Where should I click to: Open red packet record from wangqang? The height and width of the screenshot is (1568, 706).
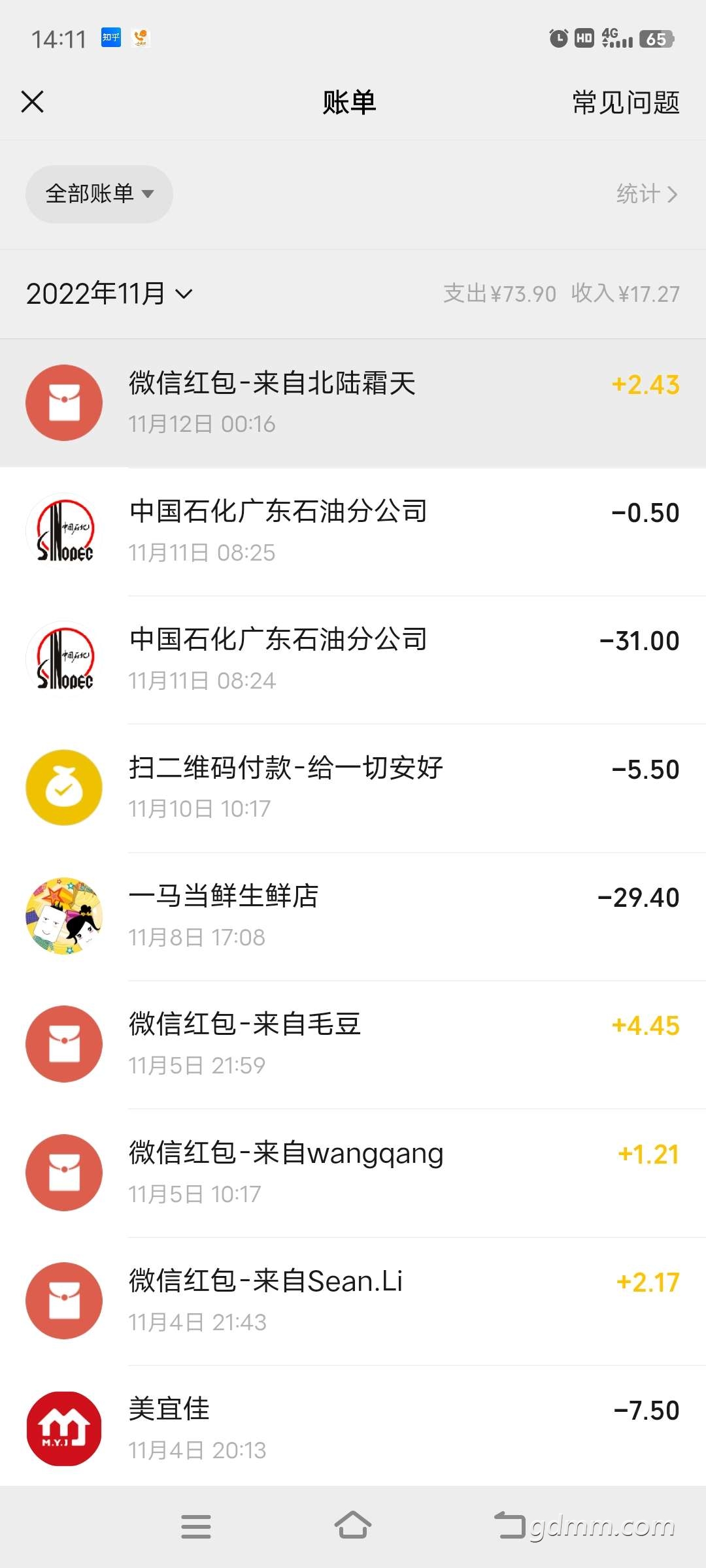click(x=353, y=1173)
